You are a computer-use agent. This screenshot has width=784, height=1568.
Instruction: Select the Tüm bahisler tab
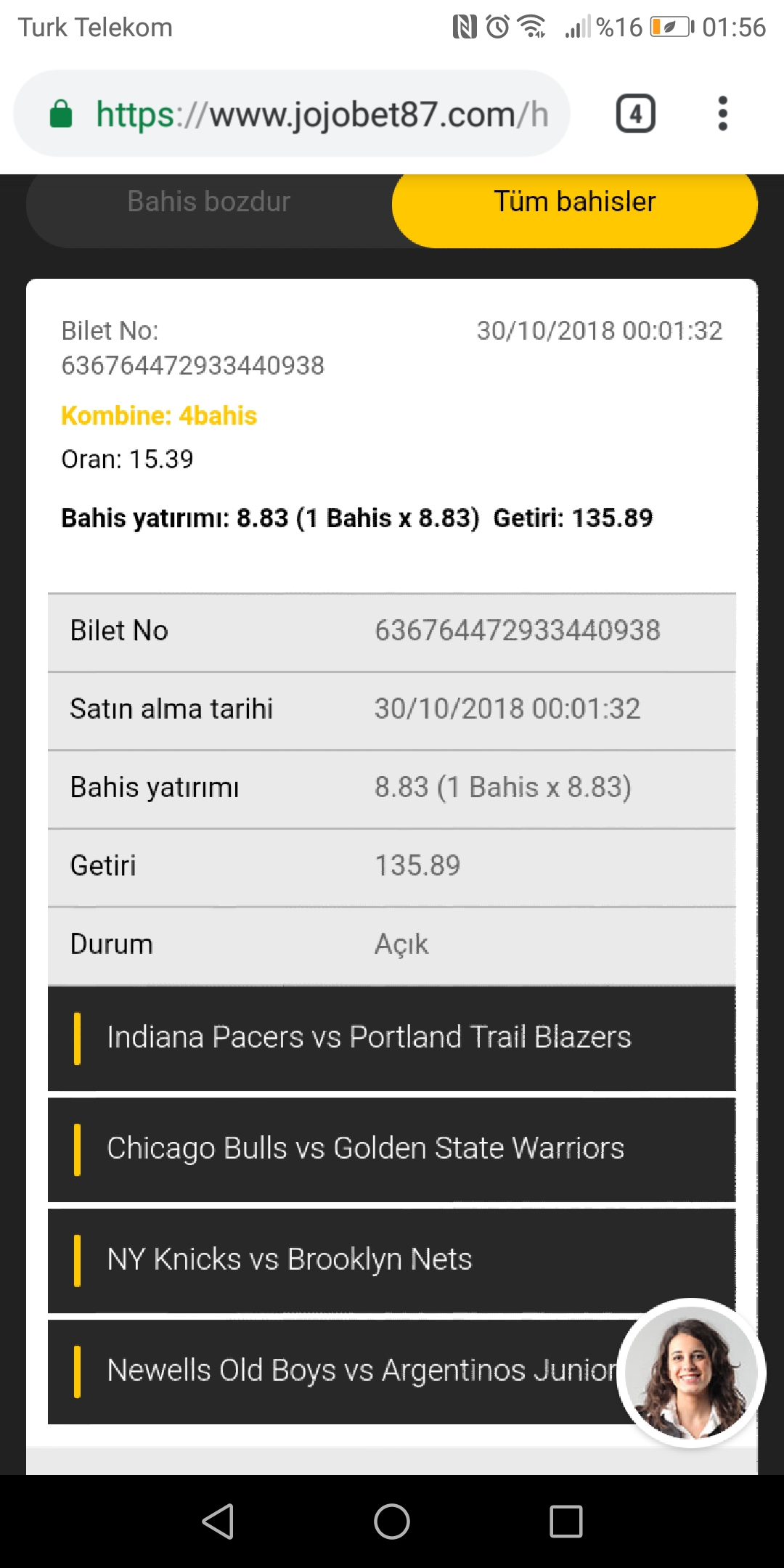click(x=575, y=202)
